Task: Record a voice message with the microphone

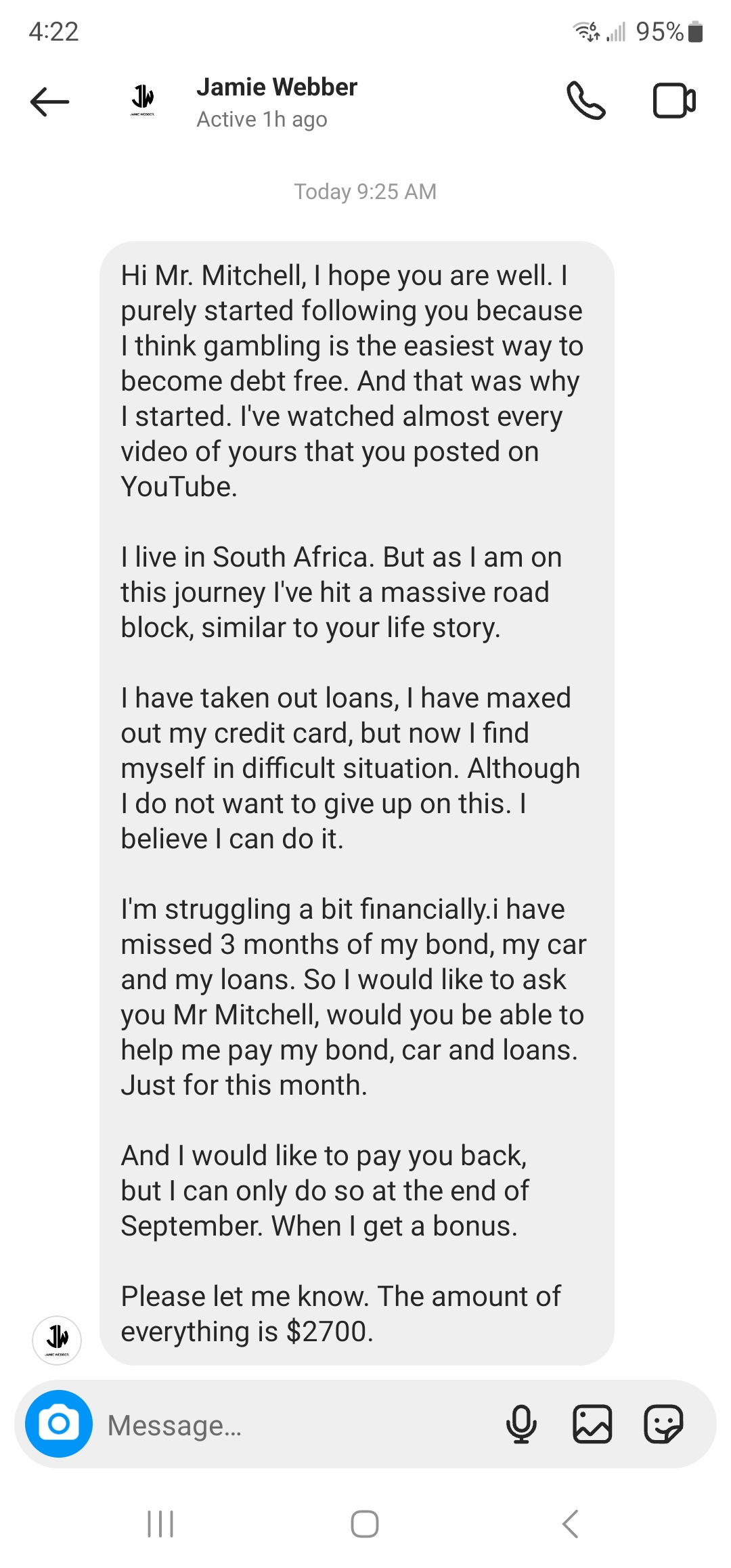Action: point(521,1424)
